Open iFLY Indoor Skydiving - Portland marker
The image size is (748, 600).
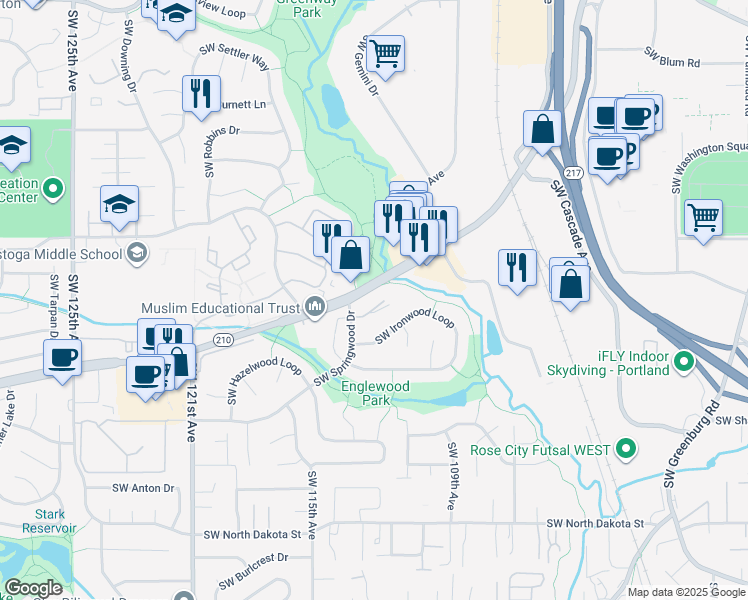(684, 360)
